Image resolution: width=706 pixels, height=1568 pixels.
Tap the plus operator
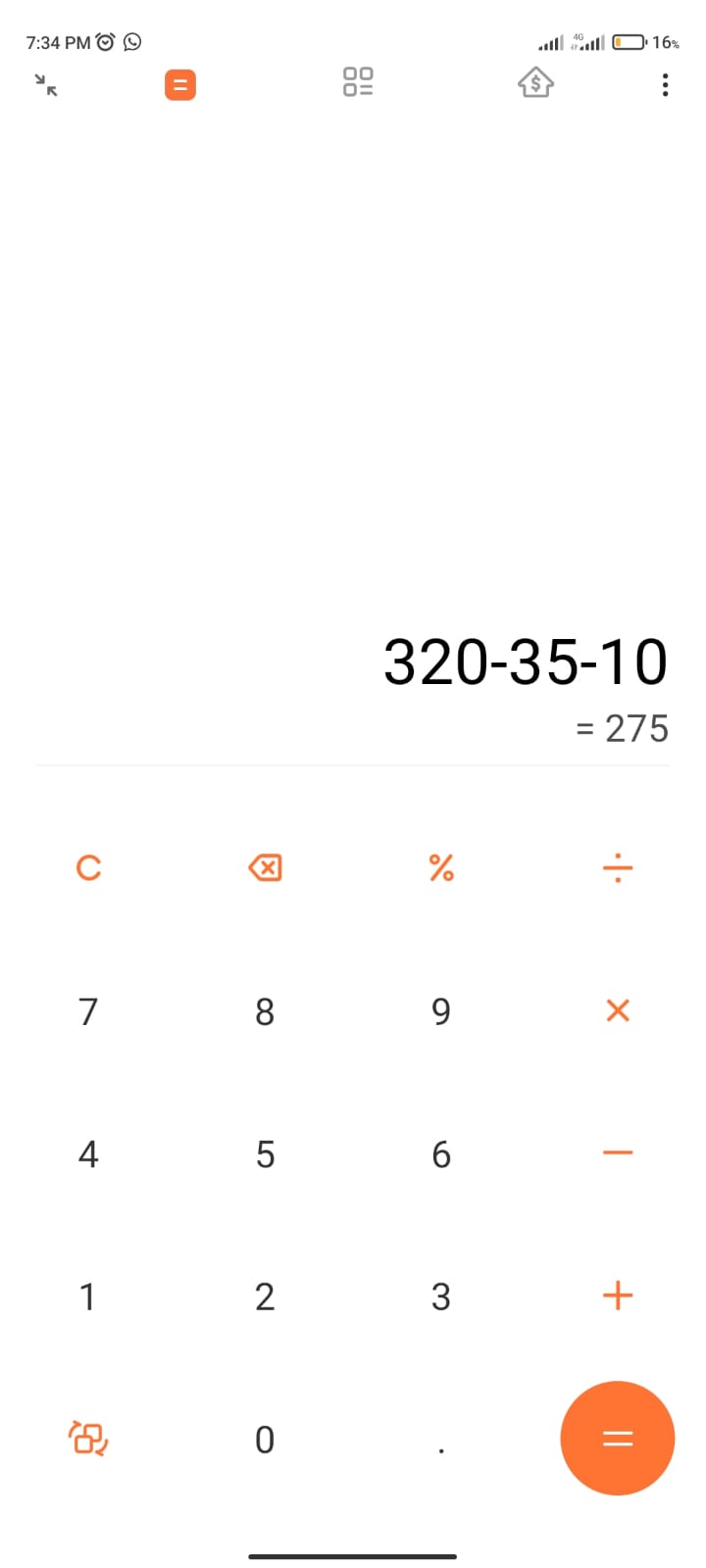(x=618, y=1296)
